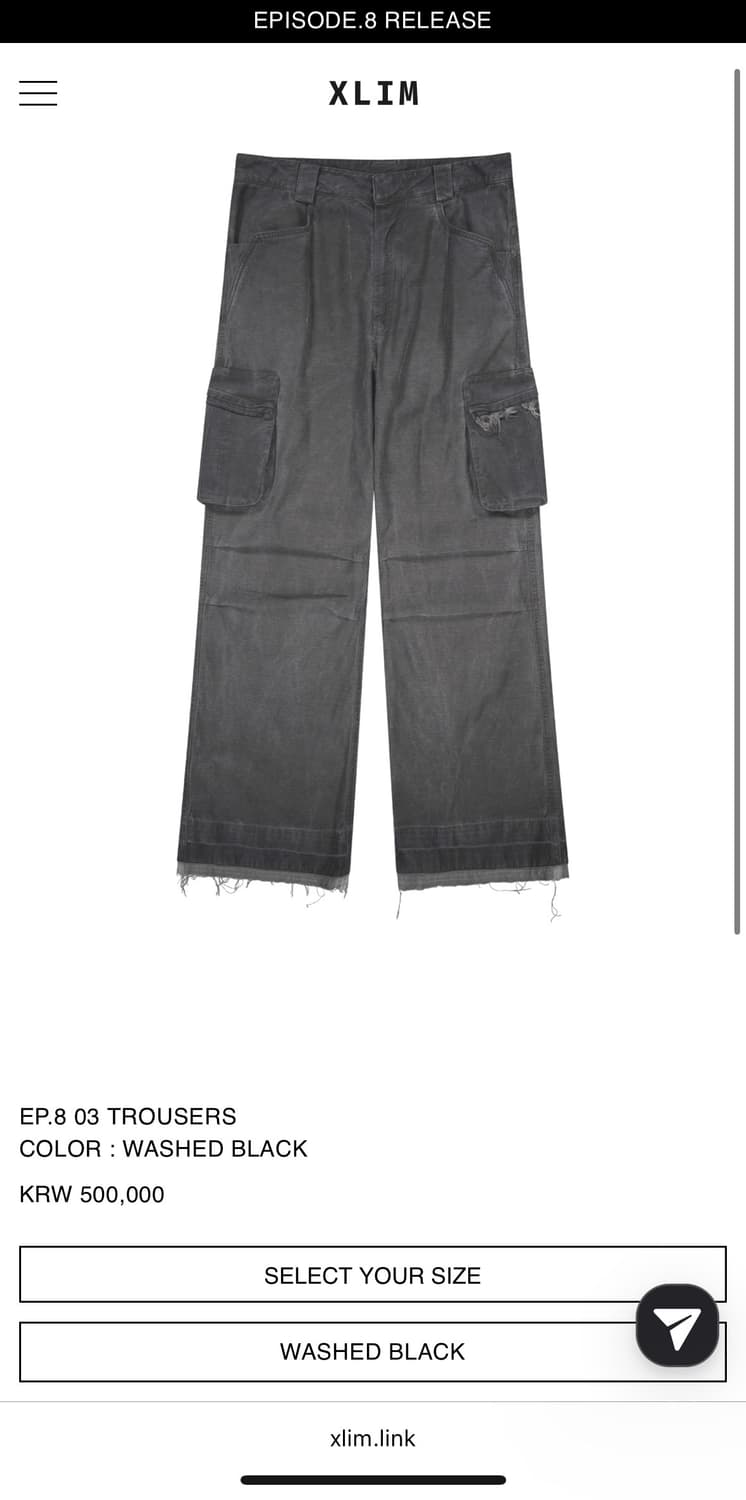Tap the xlim.link address bar

pos(373,1438)
